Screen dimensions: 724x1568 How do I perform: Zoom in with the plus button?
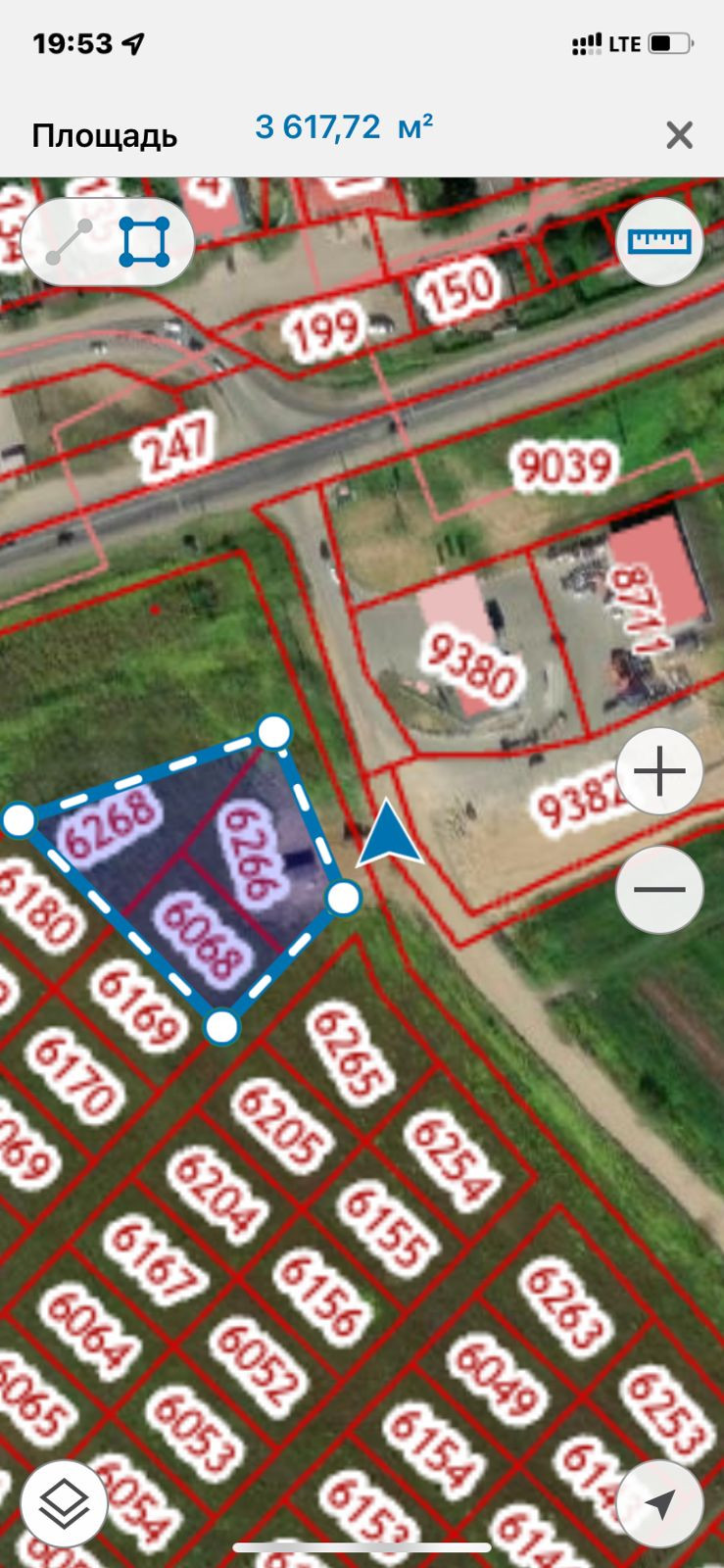tap(659, 773)
